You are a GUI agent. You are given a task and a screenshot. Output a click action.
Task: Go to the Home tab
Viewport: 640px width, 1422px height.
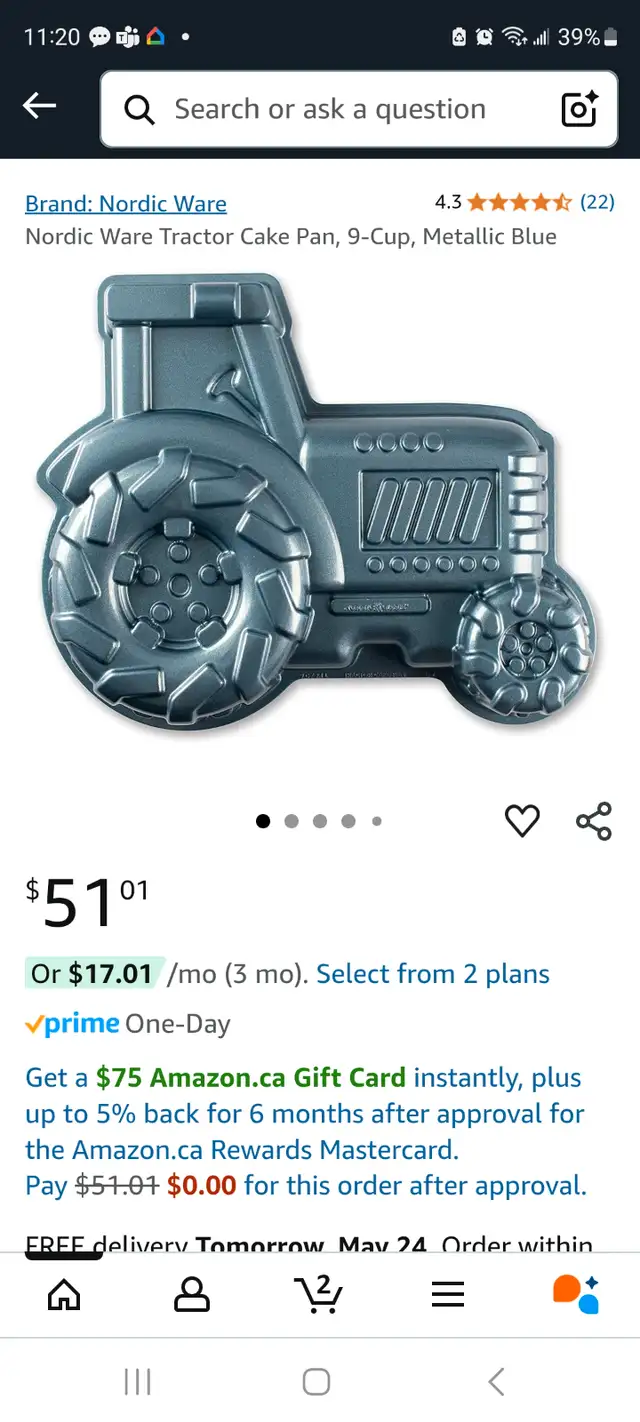64,1295
